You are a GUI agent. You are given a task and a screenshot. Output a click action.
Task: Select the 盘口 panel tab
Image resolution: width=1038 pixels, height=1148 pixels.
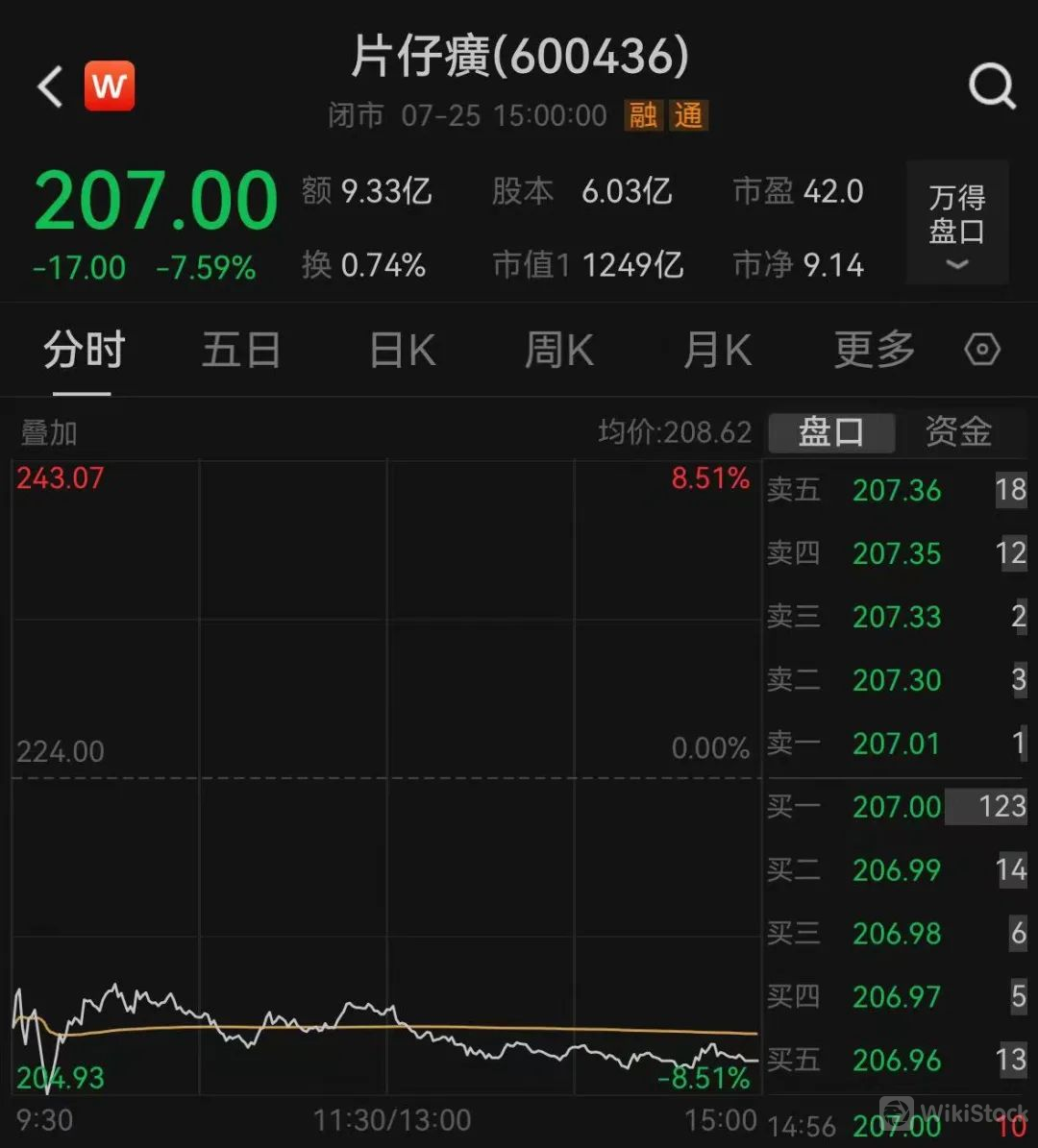pyautogui.click(x=830, y=433)
